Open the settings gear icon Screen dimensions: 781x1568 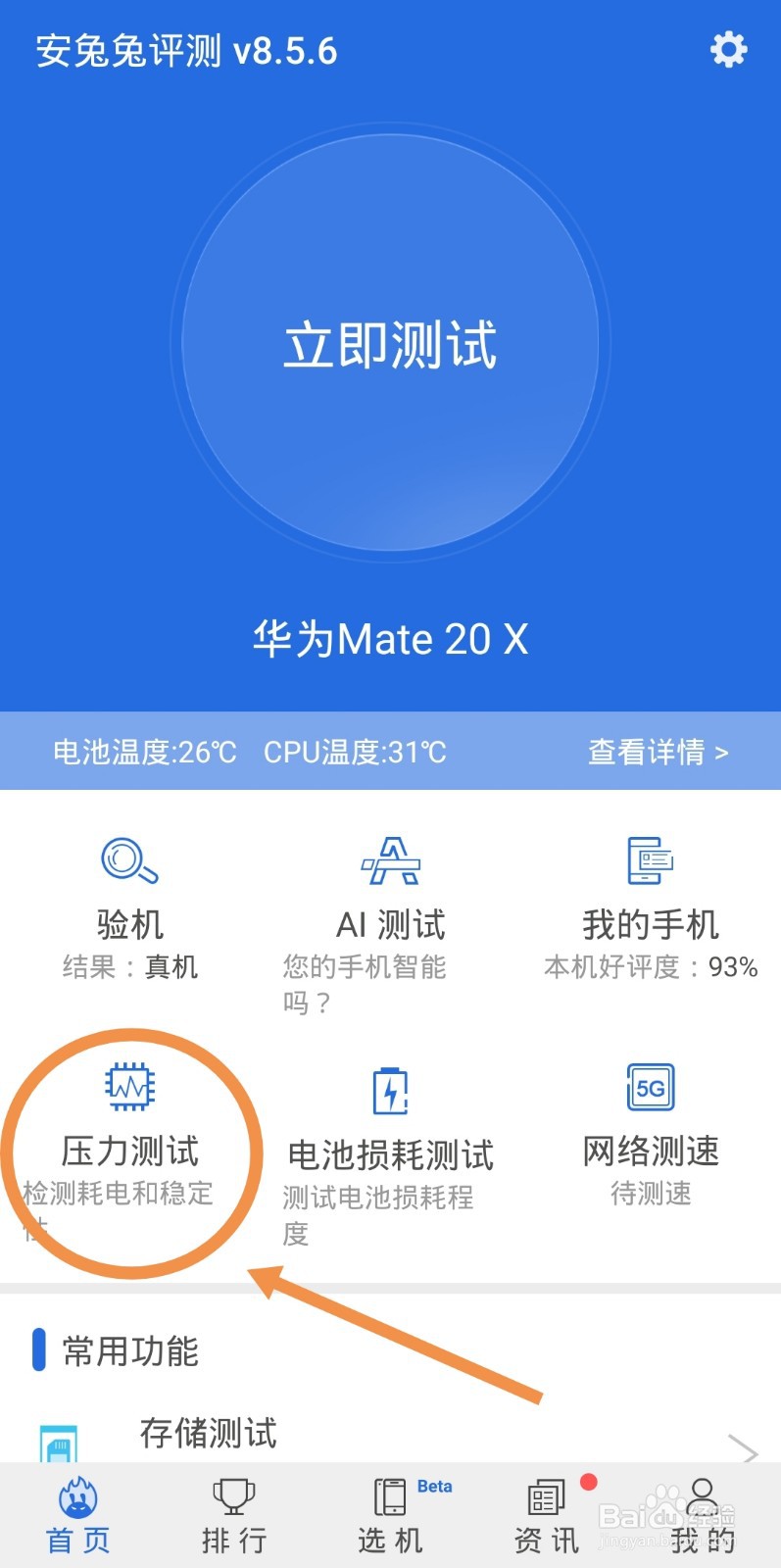[728, 49]
